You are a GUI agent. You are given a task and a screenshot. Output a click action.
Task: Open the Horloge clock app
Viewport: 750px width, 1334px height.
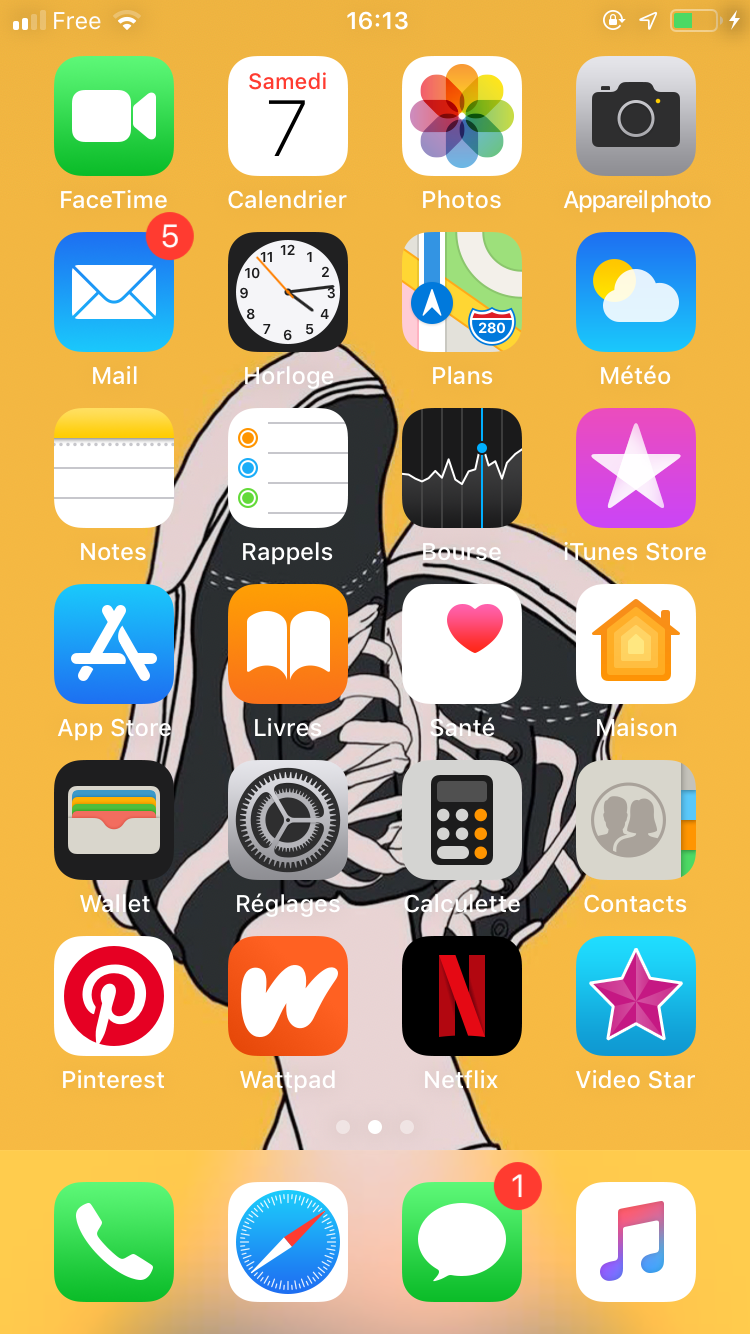click(x=288, y=292)
